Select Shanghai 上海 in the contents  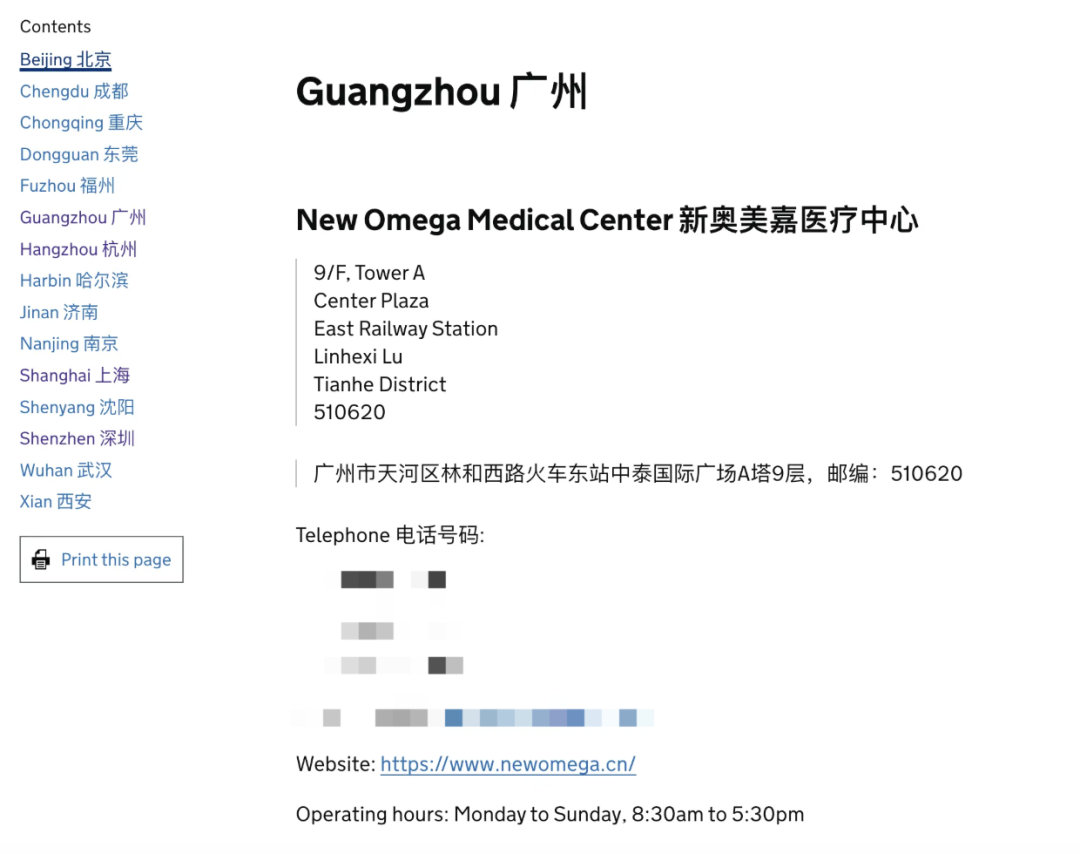pos(75,375)
